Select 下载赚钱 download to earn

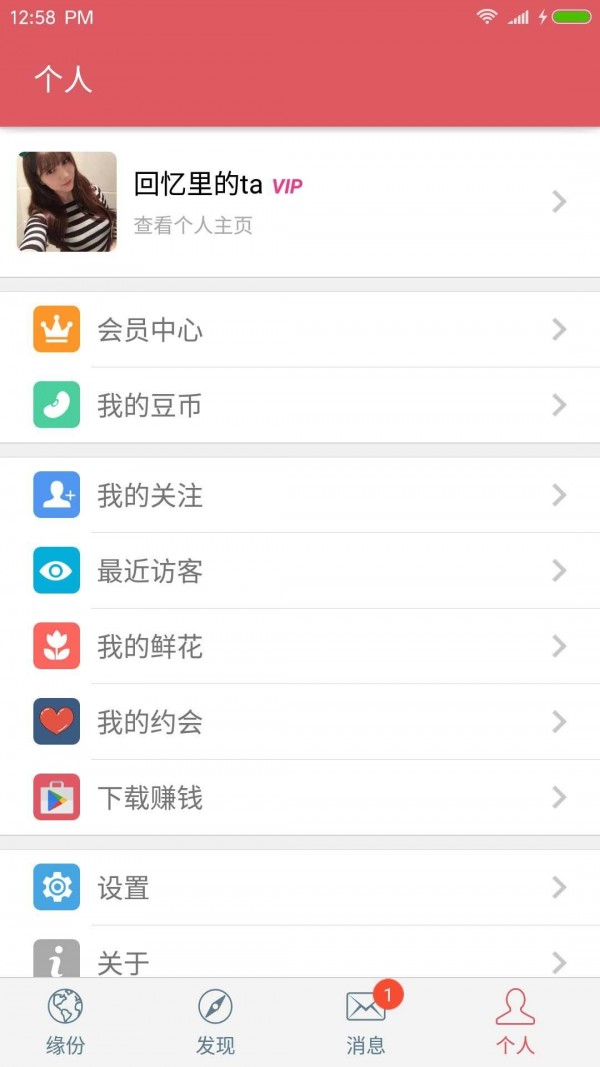coord(300,797)
